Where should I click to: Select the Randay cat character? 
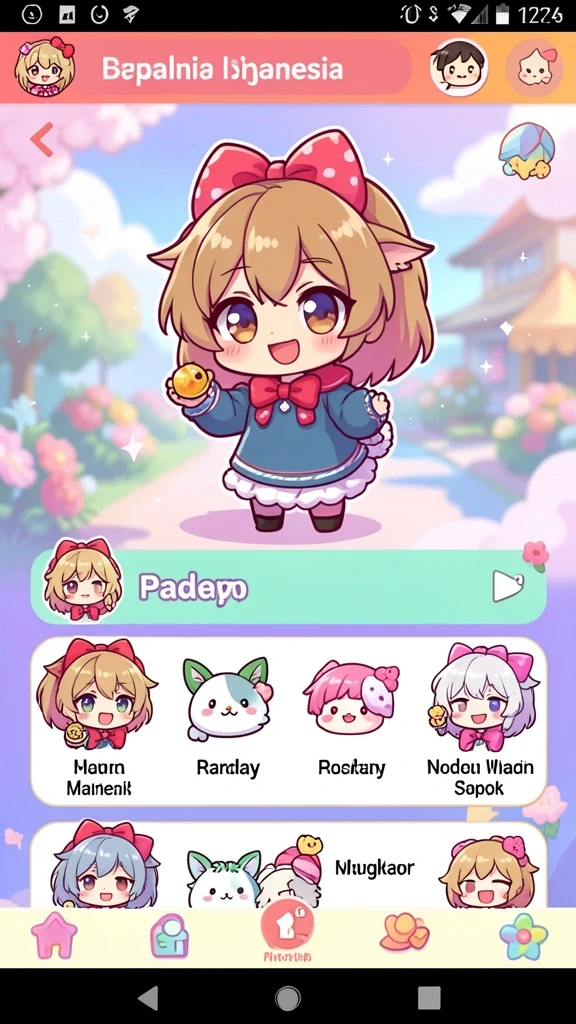tap(227, 718)
